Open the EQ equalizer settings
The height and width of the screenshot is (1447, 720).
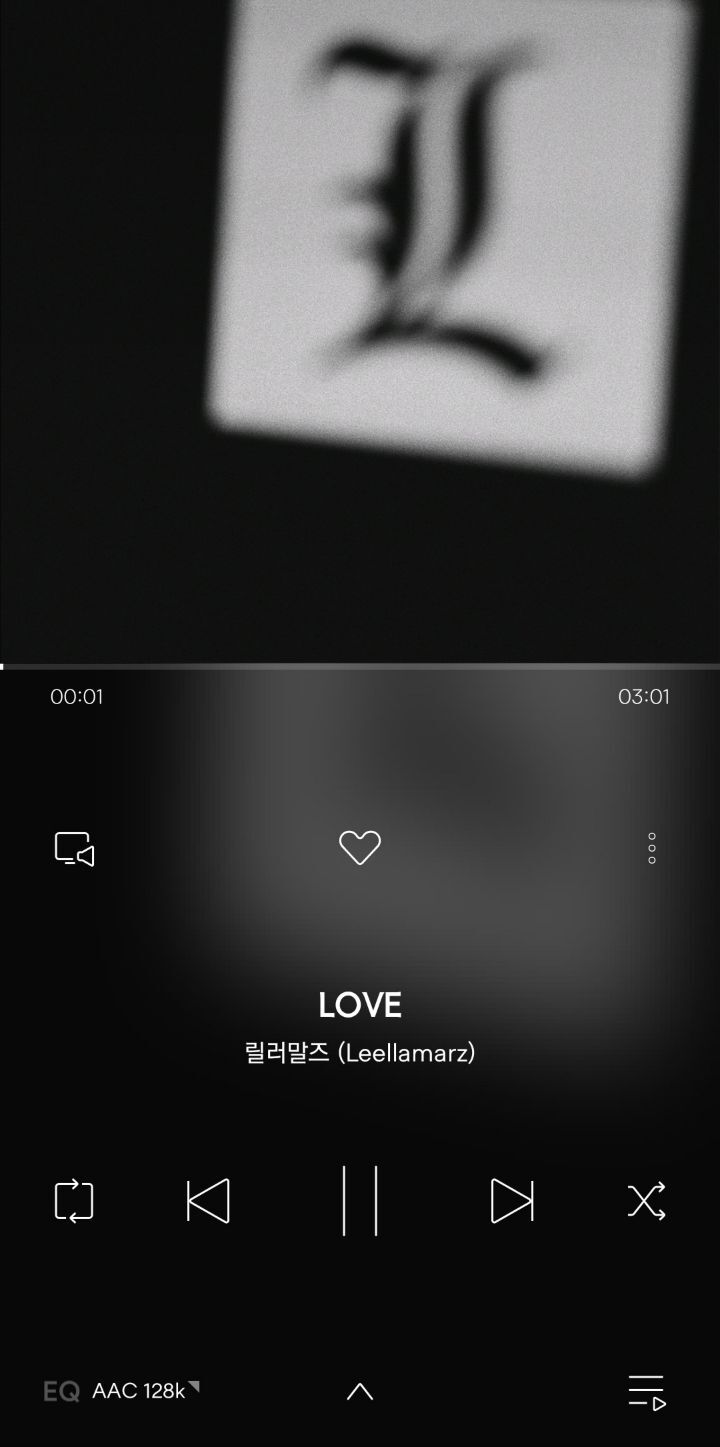61,1391
